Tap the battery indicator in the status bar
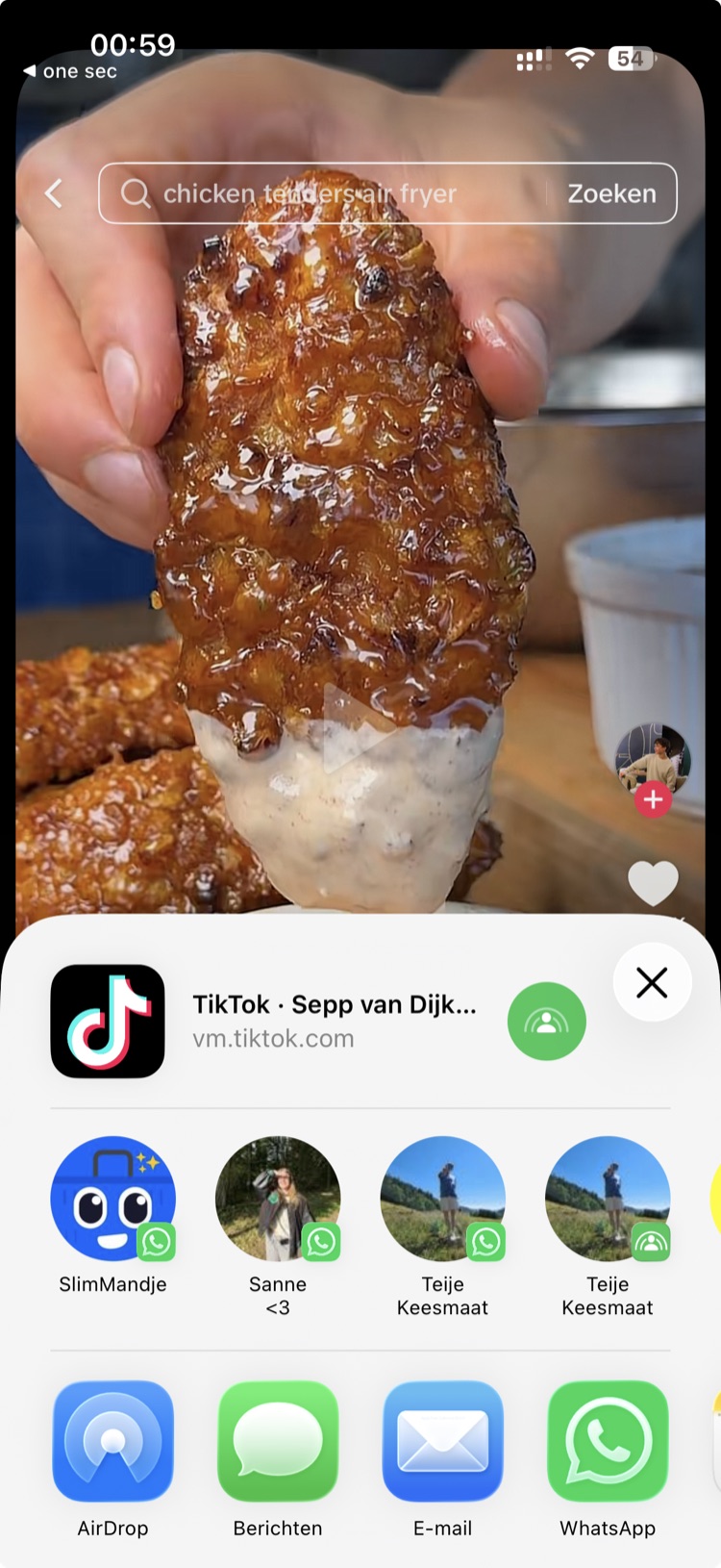721x1568 pixels. (630, 59)
